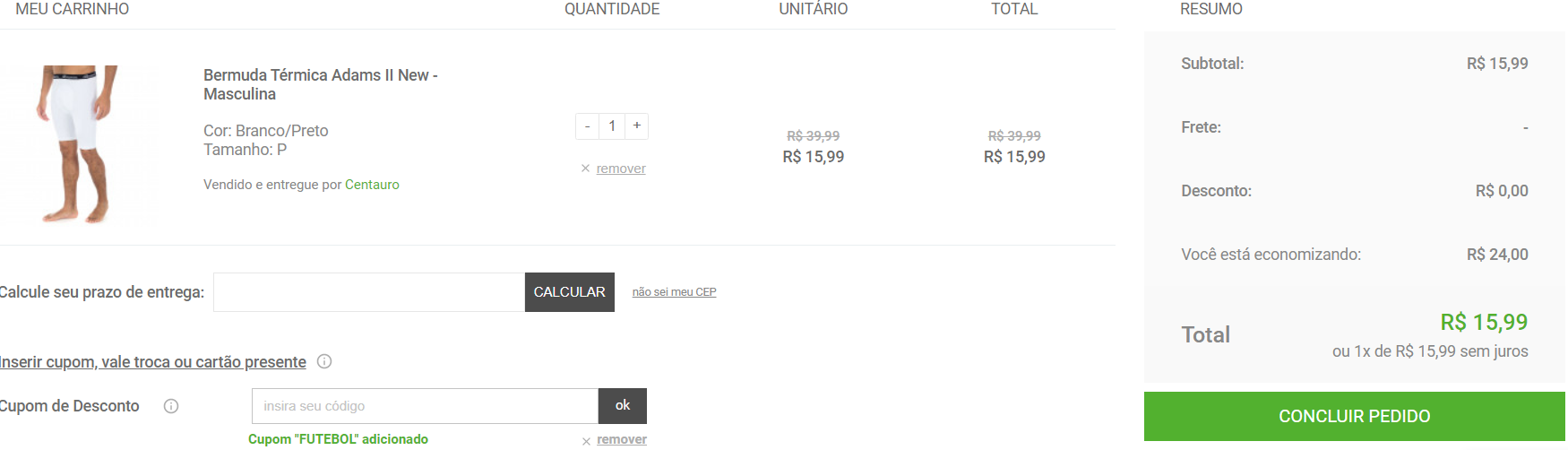
Task: Decrease quantity with the minus button
Action: [587, 126]
